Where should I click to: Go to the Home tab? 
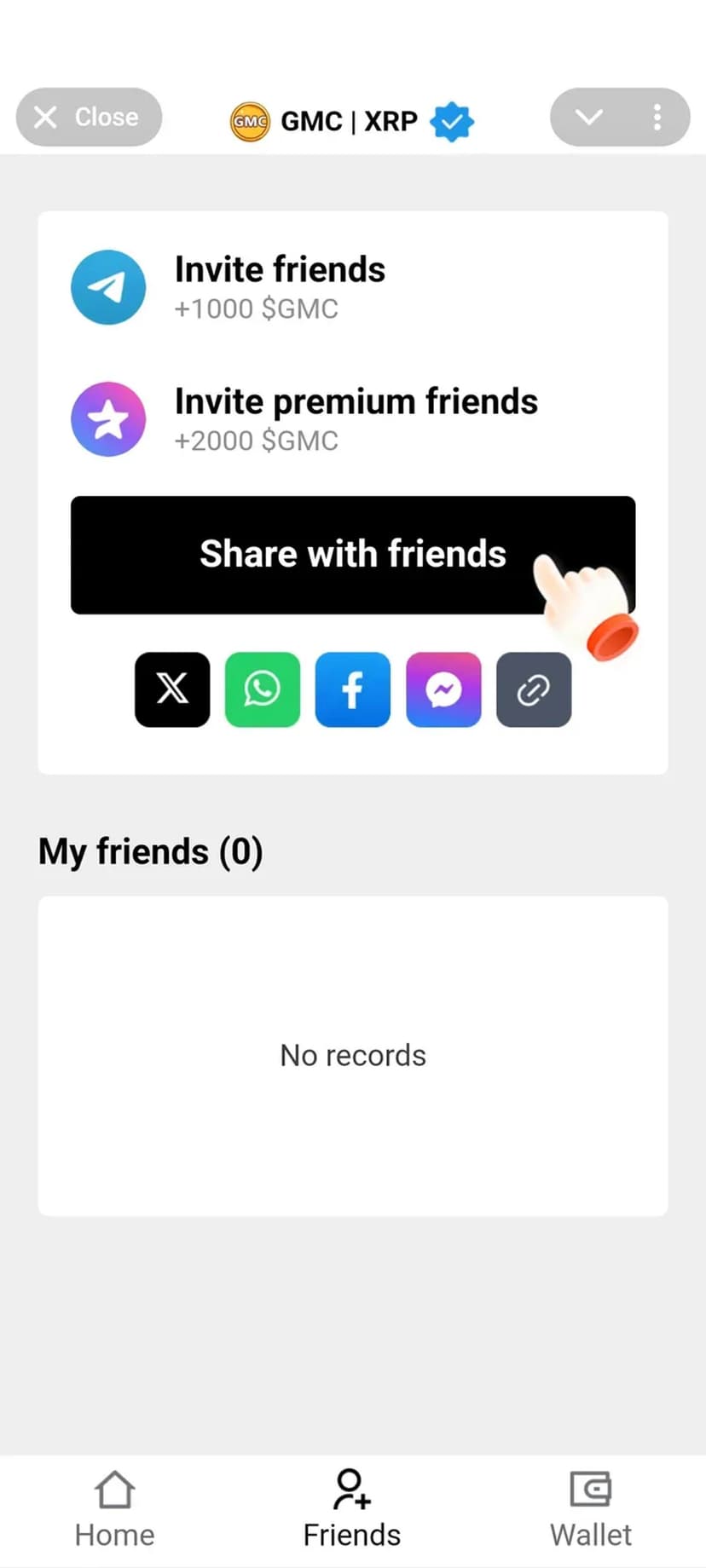(115, 1509)
